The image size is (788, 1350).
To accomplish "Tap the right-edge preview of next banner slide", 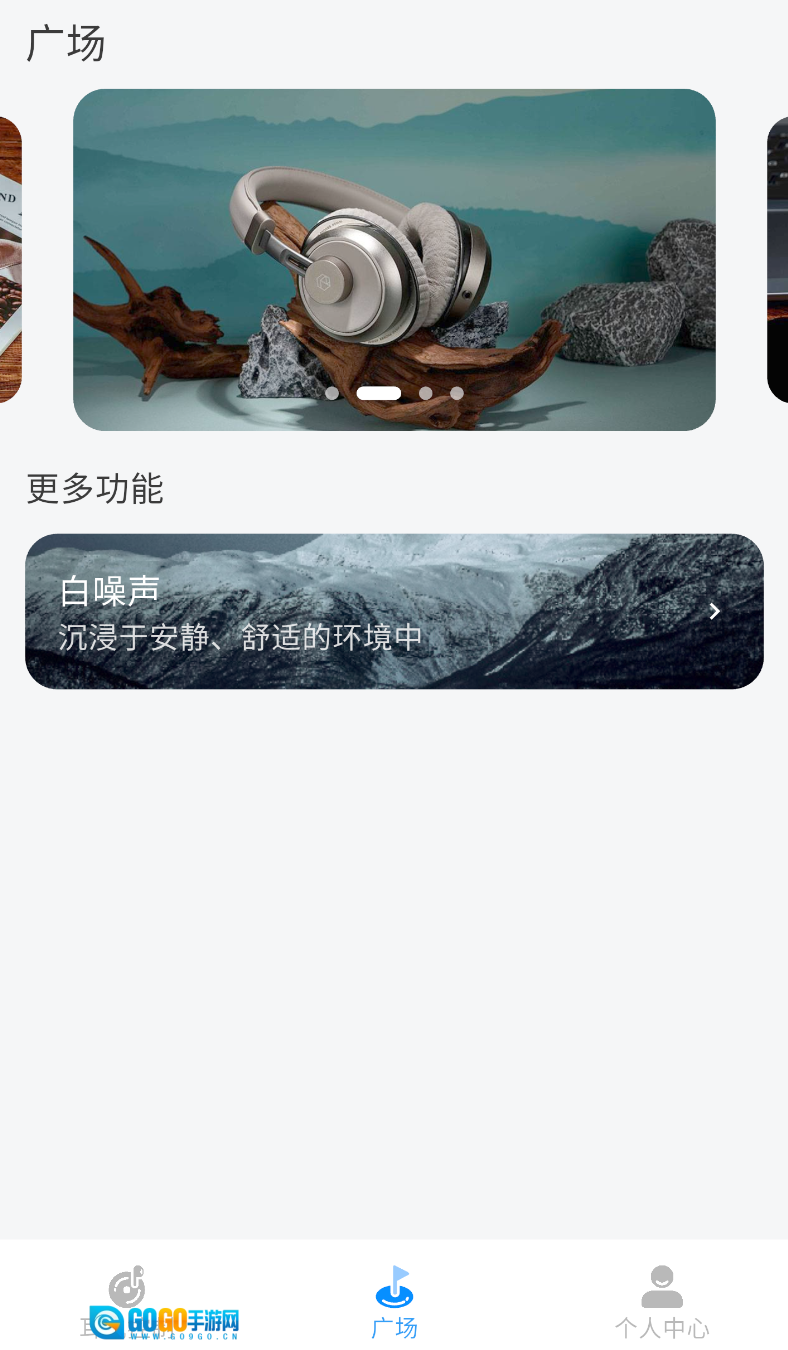I will point(778,260).
